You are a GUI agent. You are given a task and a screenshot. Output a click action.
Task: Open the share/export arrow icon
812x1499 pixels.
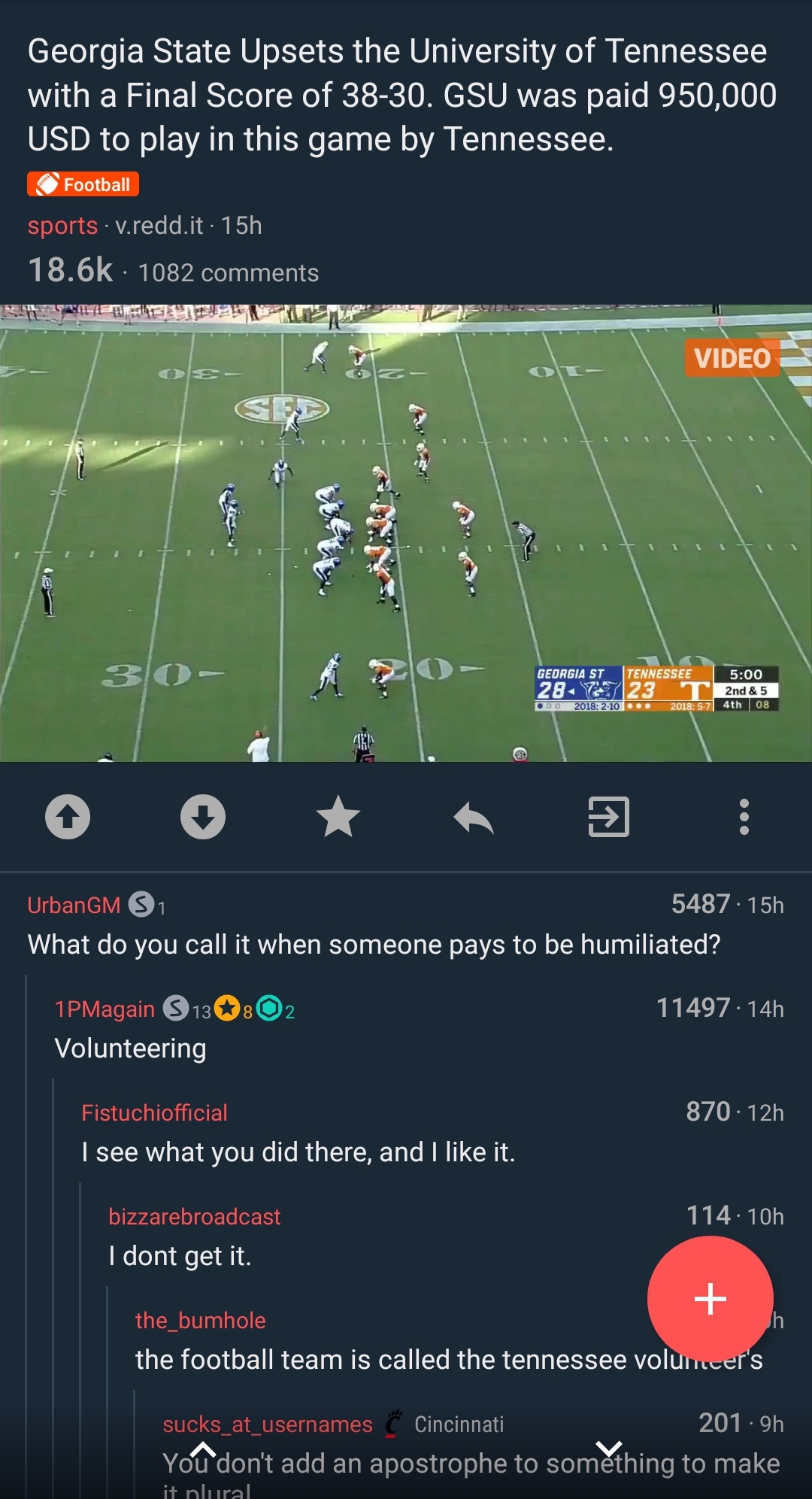[608, 817]
